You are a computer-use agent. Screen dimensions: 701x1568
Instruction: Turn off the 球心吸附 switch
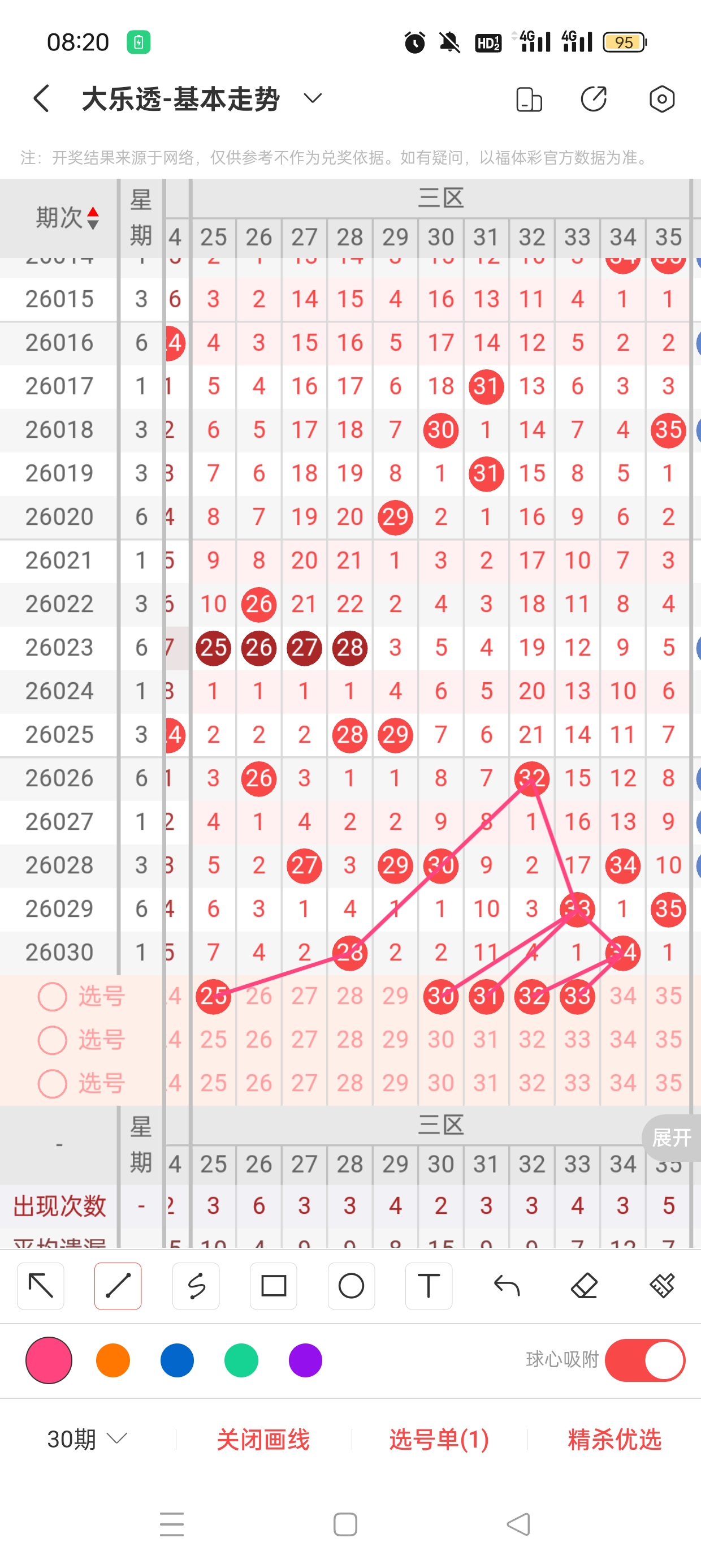(x=645, y=1360)
